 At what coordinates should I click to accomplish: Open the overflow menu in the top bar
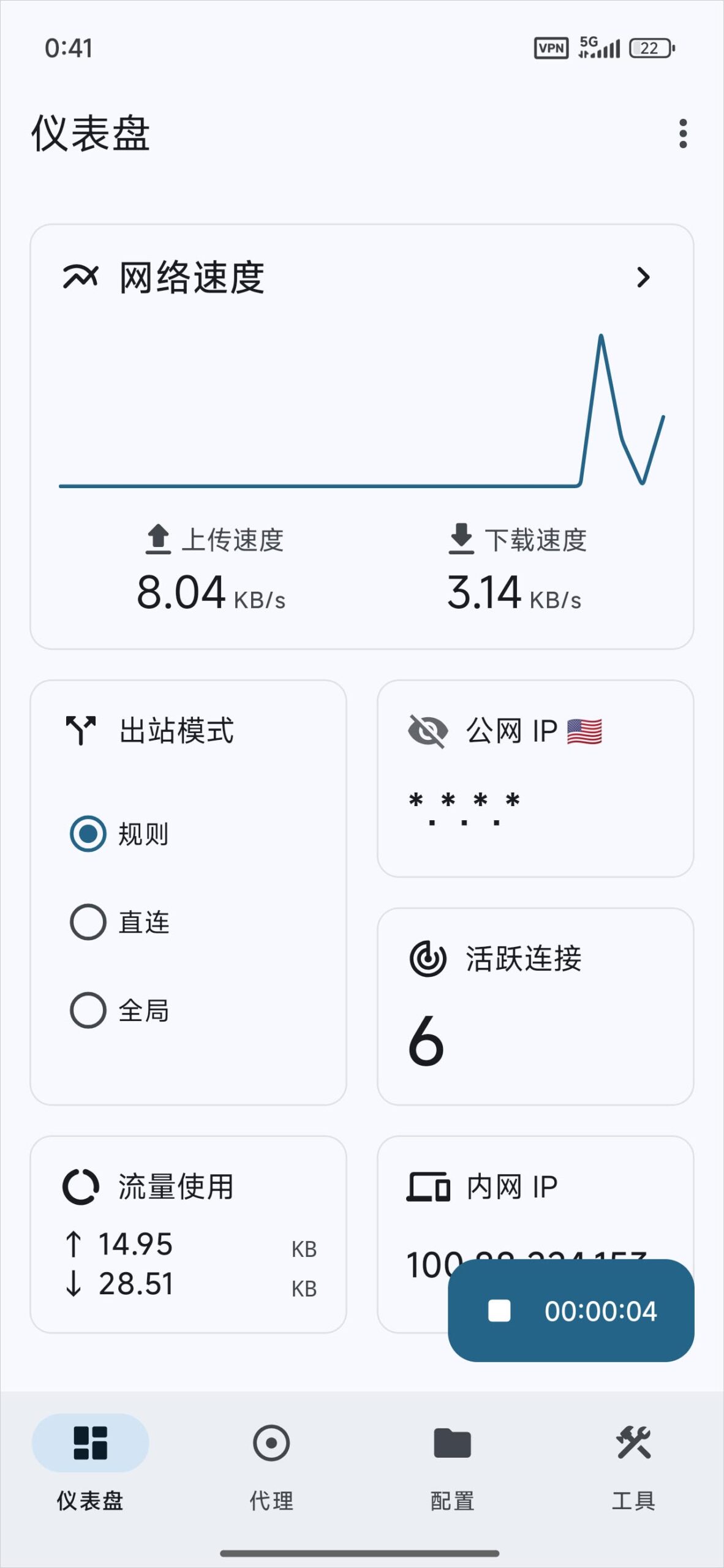[x=683, y=134]
